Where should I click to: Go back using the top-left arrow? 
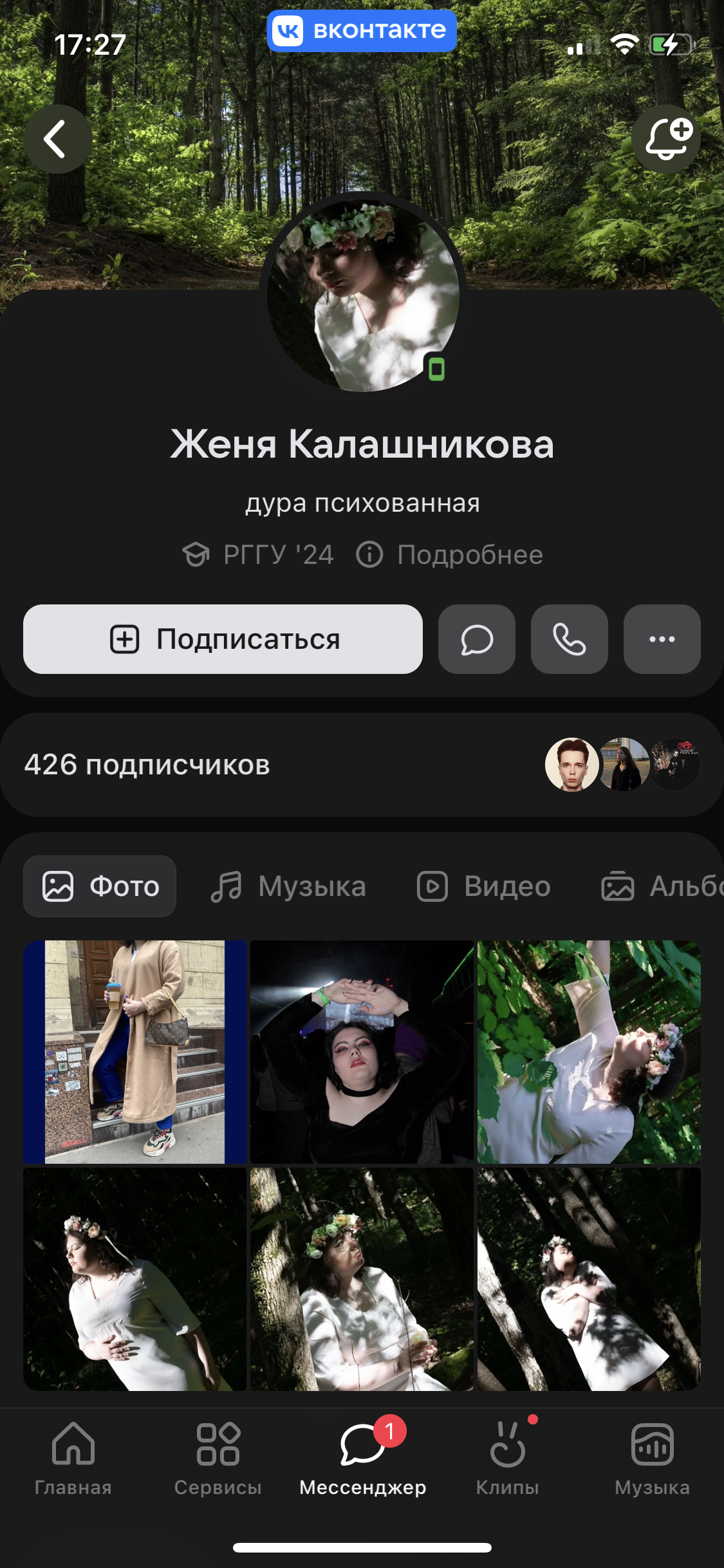coord(57,139)
